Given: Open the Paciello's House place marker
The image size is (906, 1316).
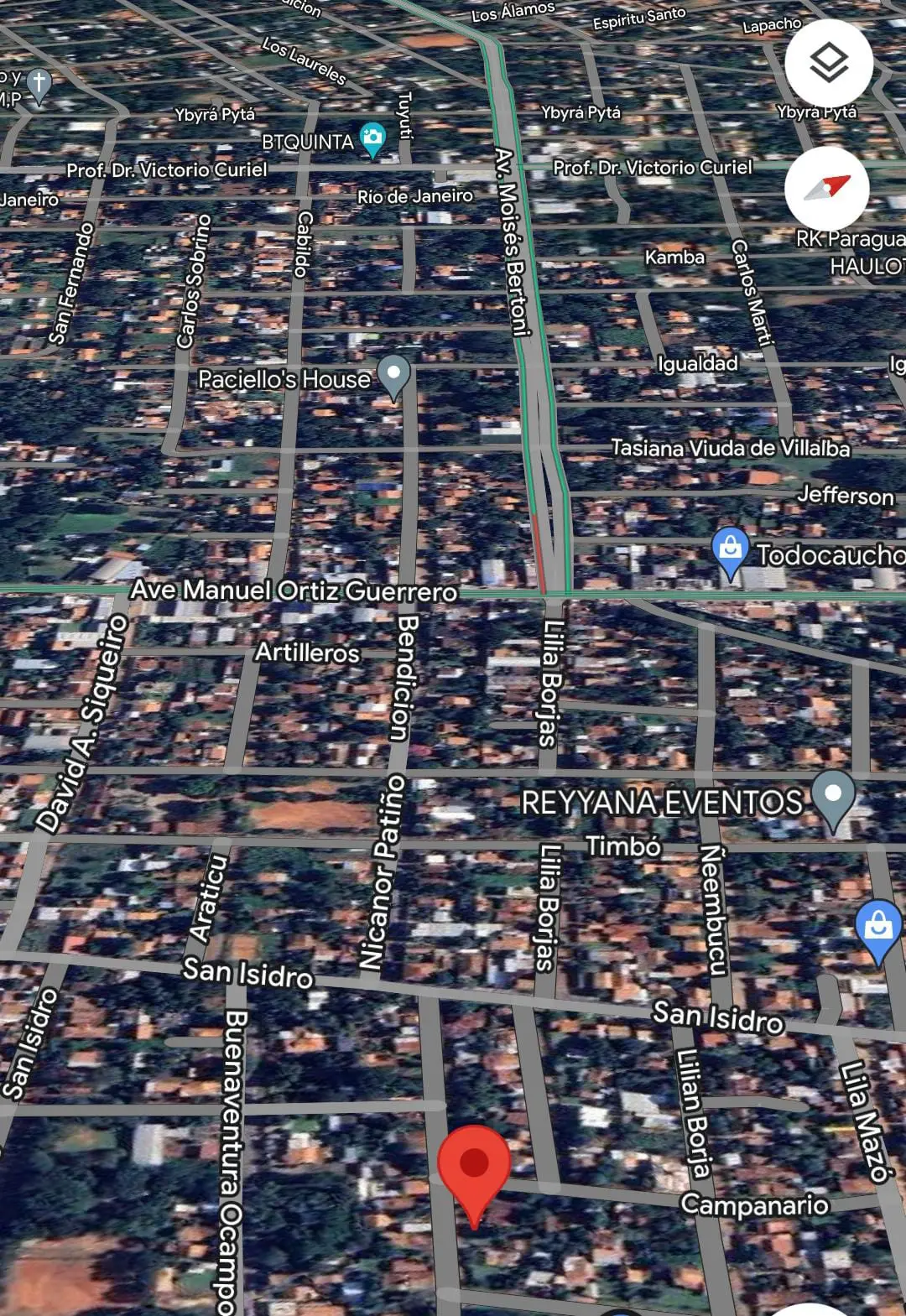Looking at the screenshot, I should pyautogui.click(x=393, y=375).
